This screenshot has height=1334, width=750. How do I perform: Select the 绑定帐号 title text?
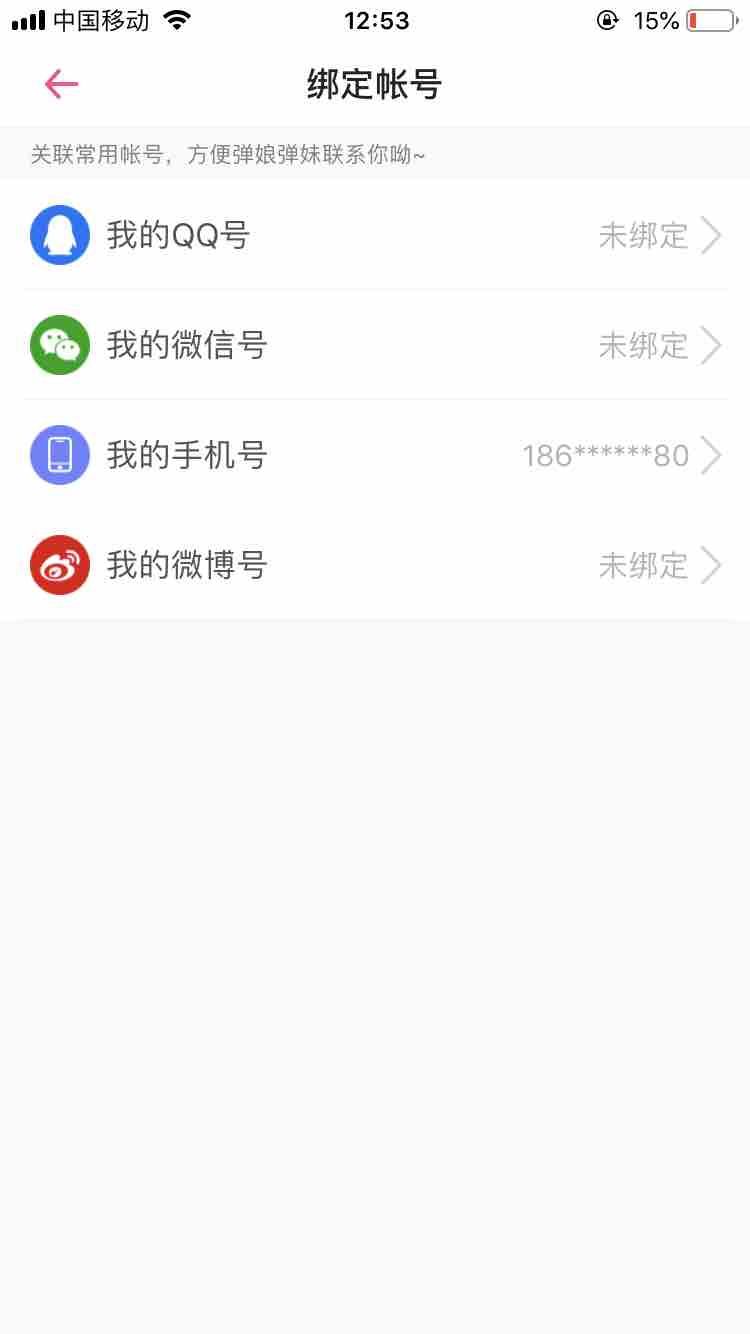coord(374,86)
